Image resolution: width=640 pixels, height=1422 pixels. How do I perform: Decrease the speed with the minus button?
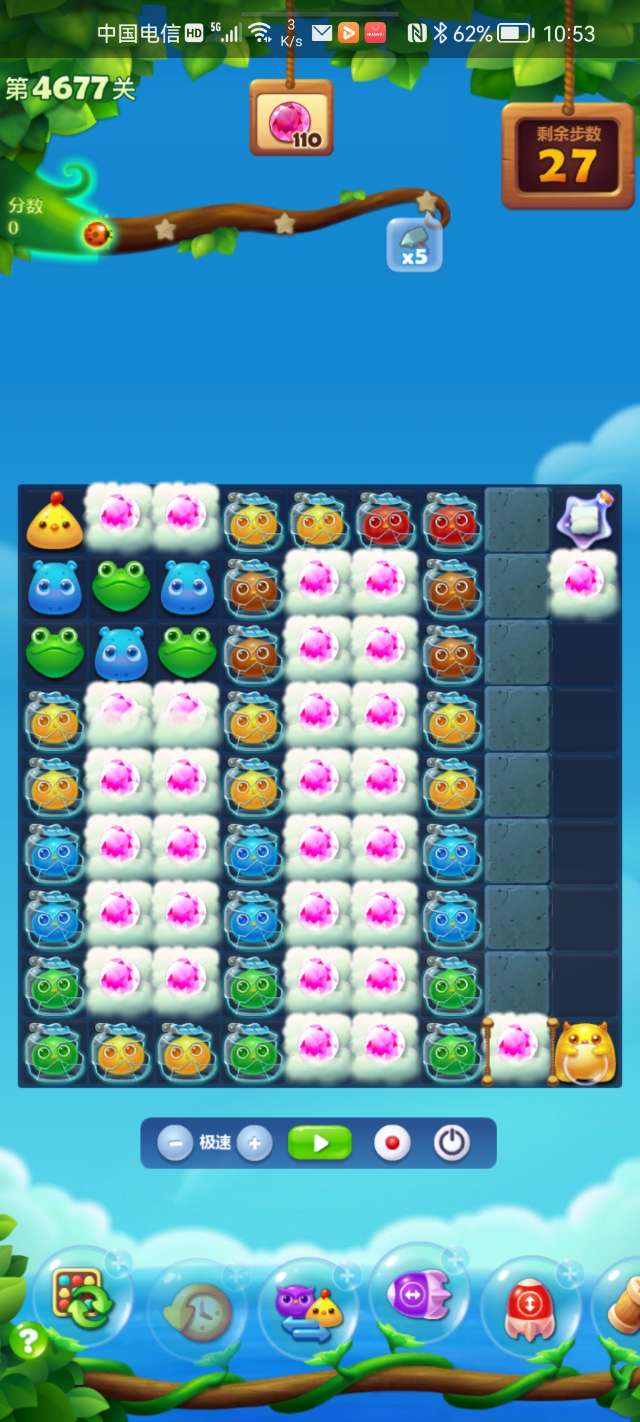175,1143
